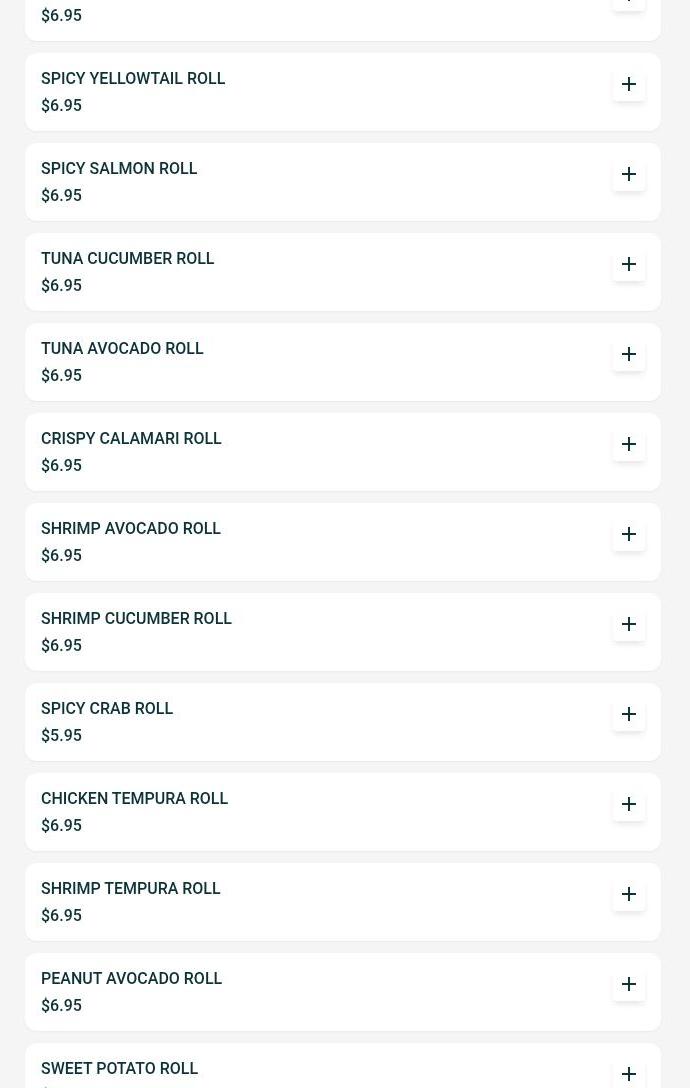The width and height of the screenshot is (690, 1088).
Task: Tap the plus for Tuna Cucumber Roll
Action: click(x=629, y=264)
